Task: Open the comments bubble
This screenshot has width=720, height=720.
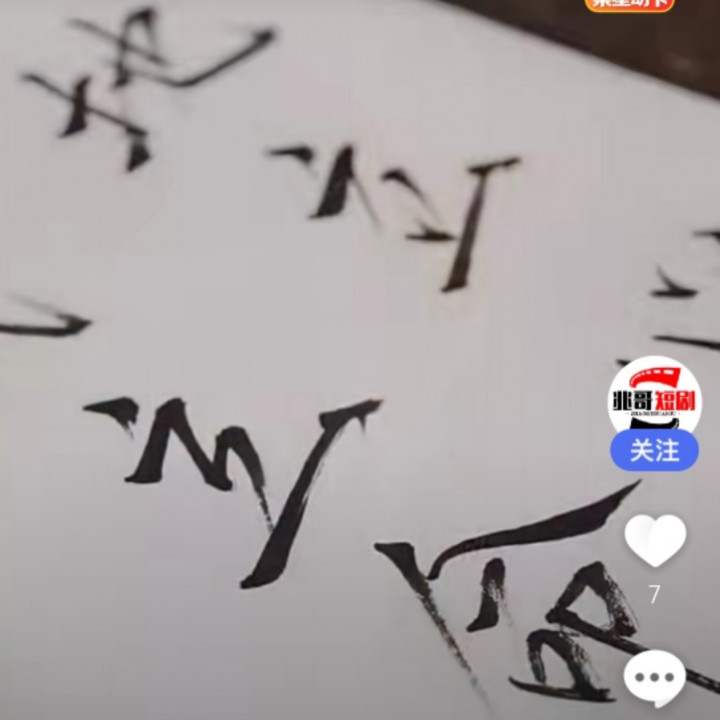Action: (655, 677)
